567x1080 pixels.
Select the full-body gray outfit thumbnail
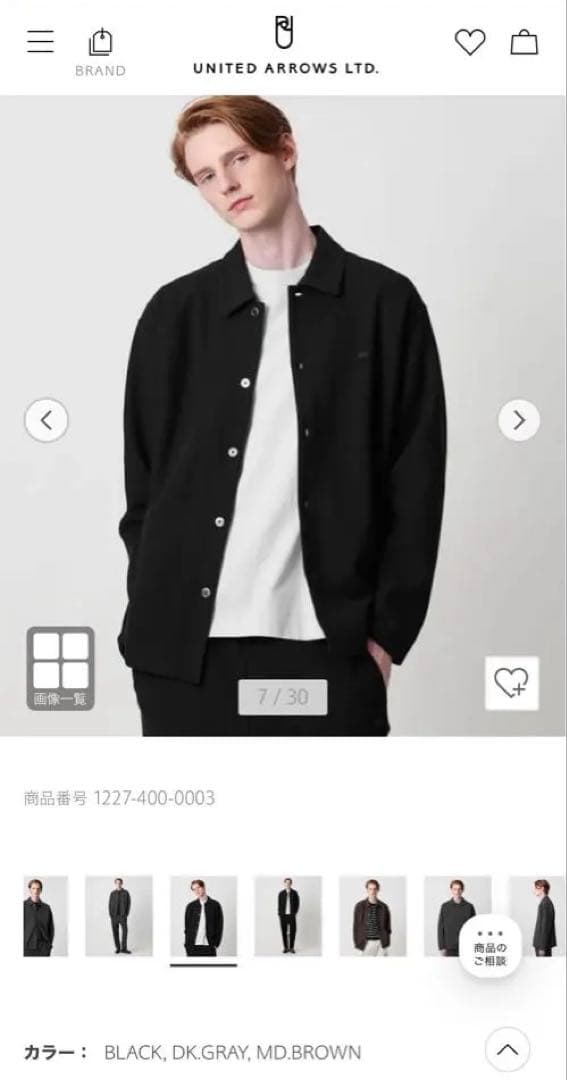click(118, 916)
